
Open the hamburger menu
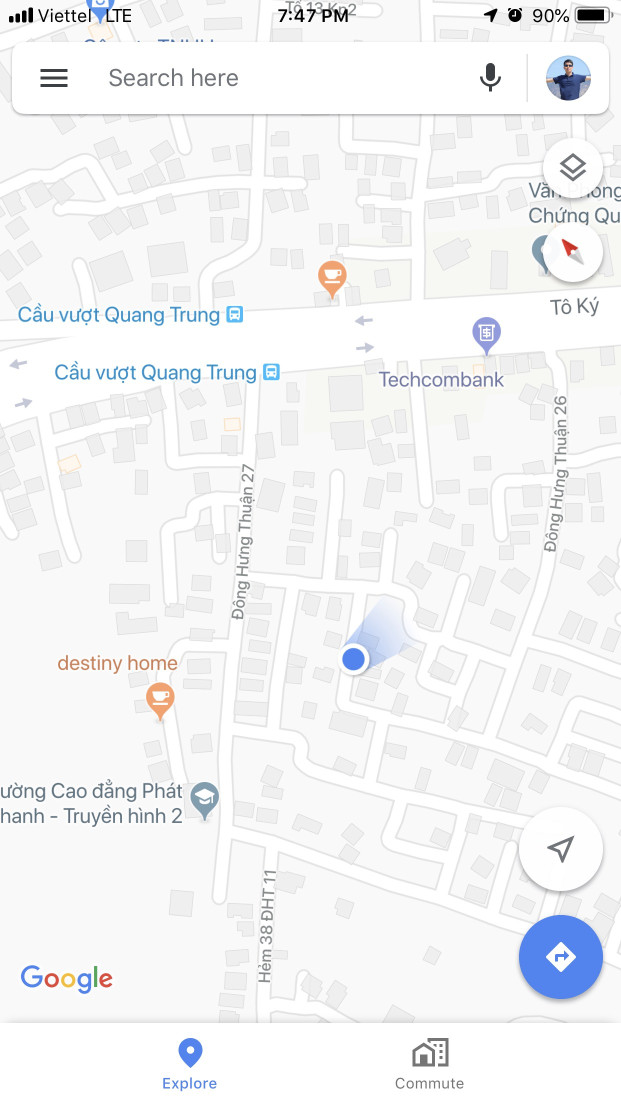pos(54,78)
